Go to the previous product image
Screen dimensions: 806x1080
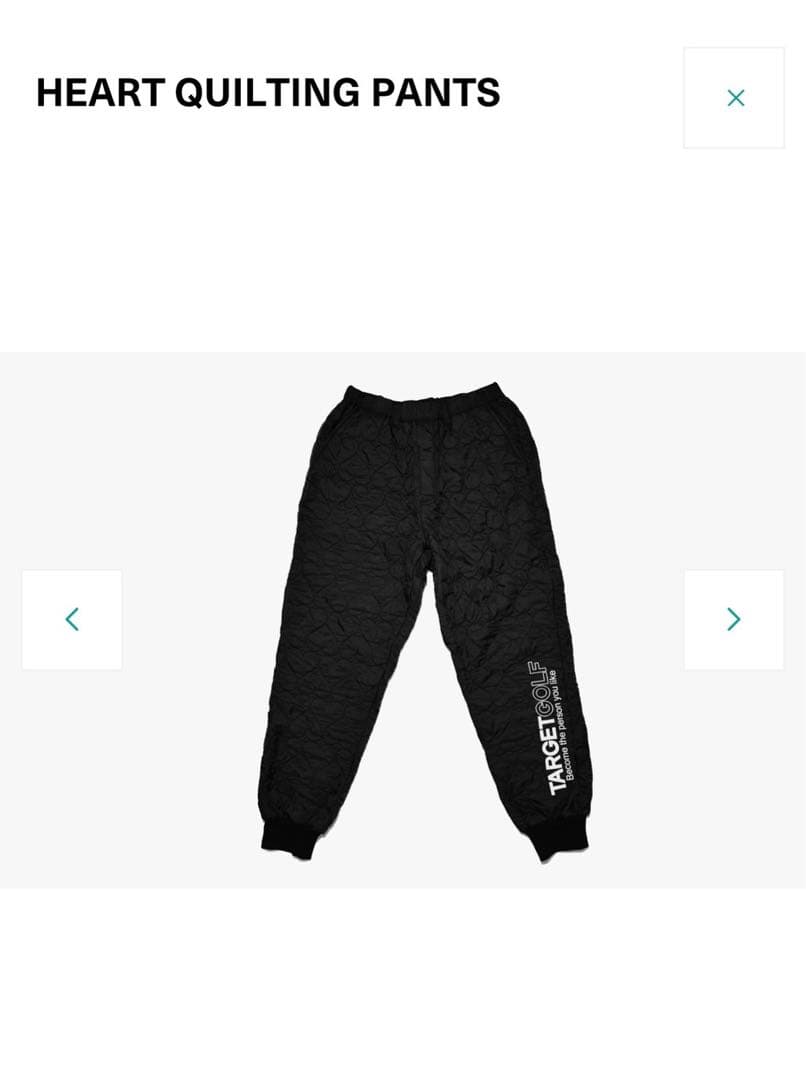pyautogui.click(x=72, y=619)
